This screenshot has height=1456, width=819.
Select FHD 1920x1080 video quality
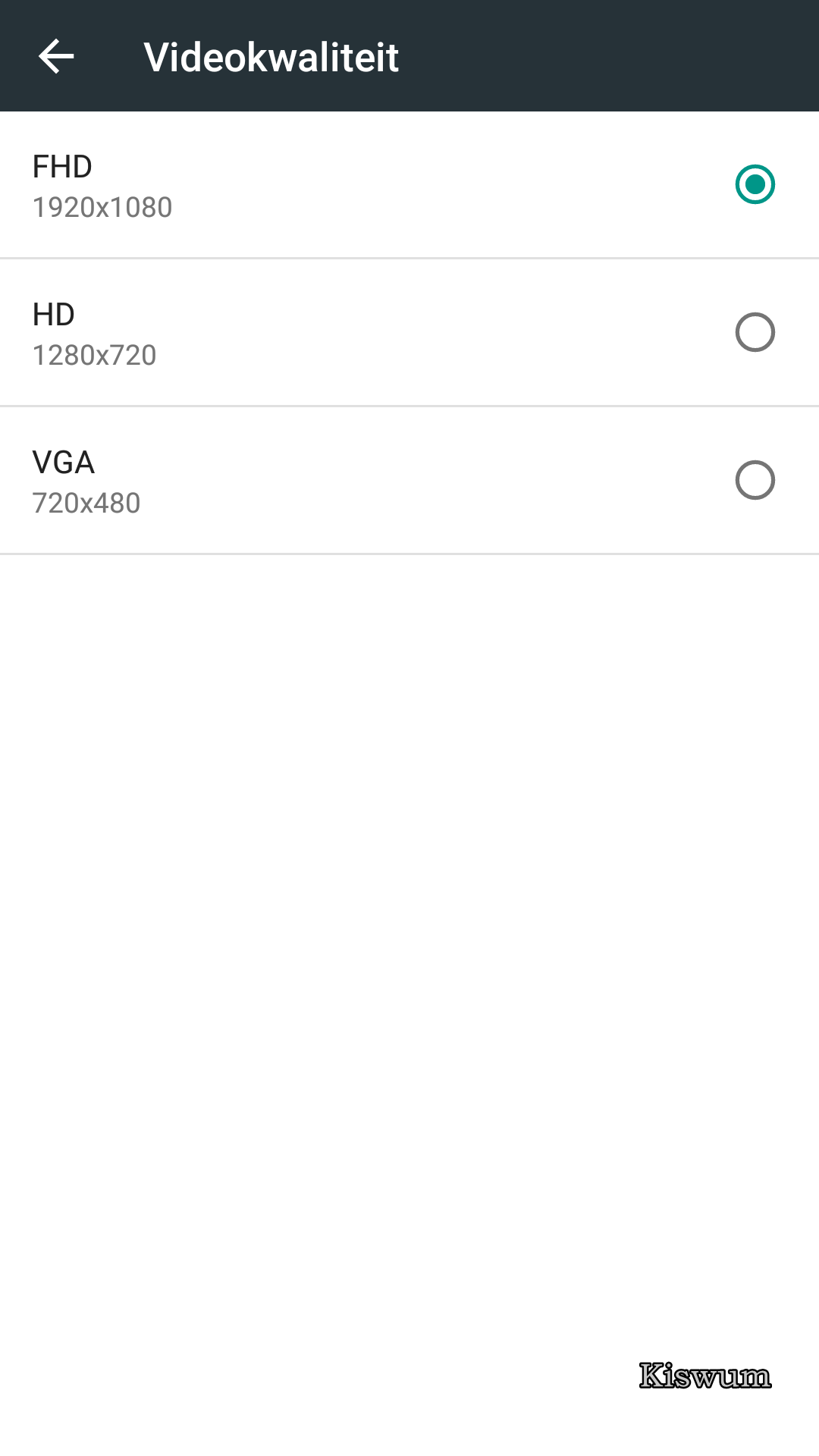[x=409, y=185]
